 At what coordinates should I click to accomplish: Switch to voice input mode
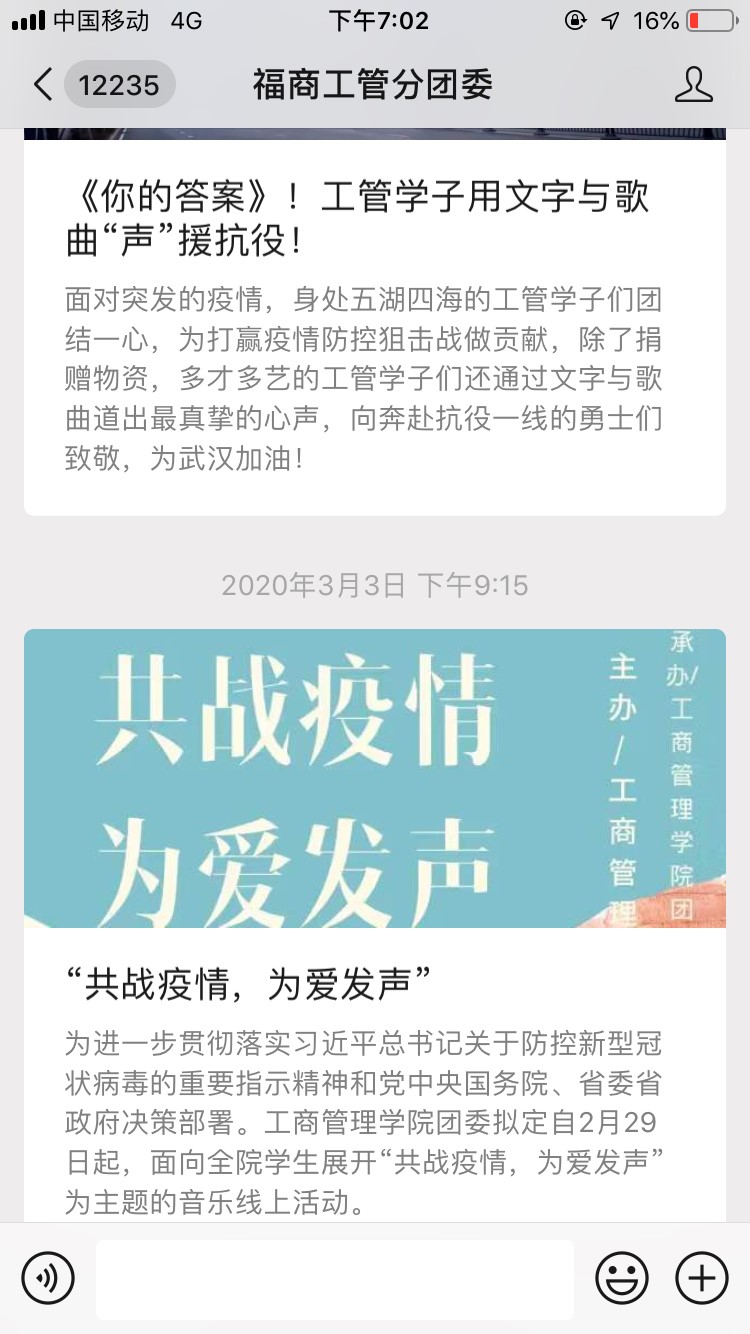[x=48, y=1278]
